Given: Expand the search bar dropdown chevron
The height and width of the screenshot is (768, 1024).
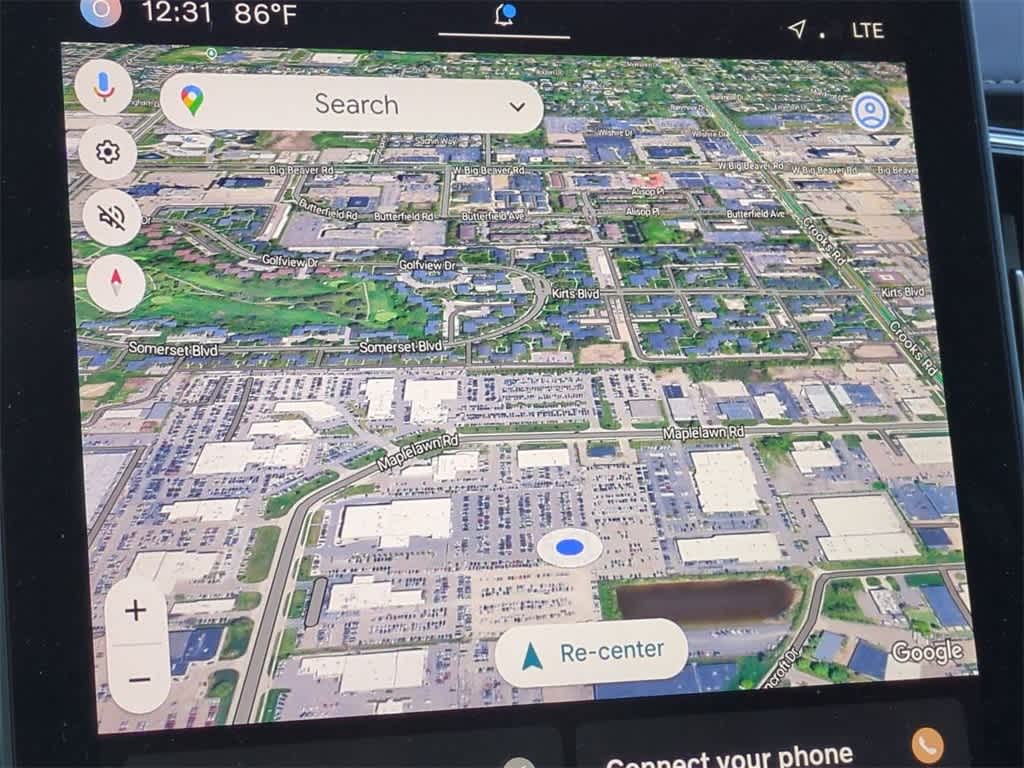Looking at the screenshot, I should point(517,106).
